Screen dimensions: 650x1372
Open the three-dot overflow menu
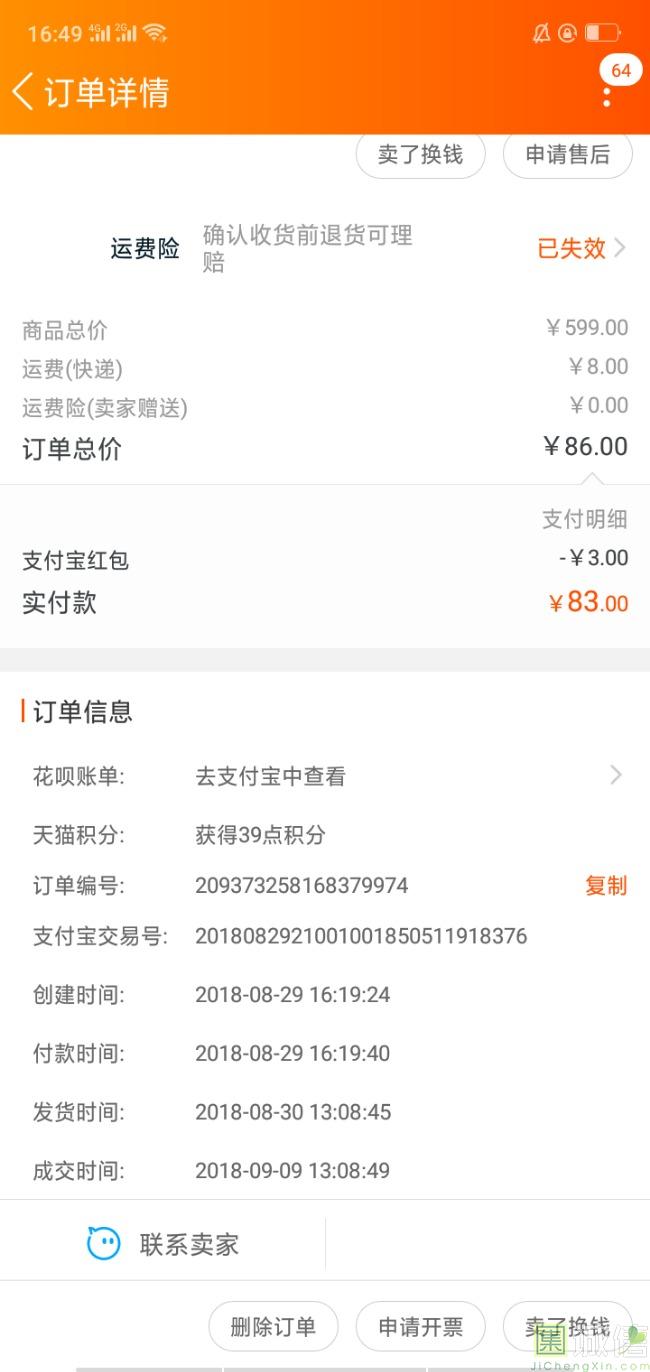pyautogui.click(x=606, y=96)
